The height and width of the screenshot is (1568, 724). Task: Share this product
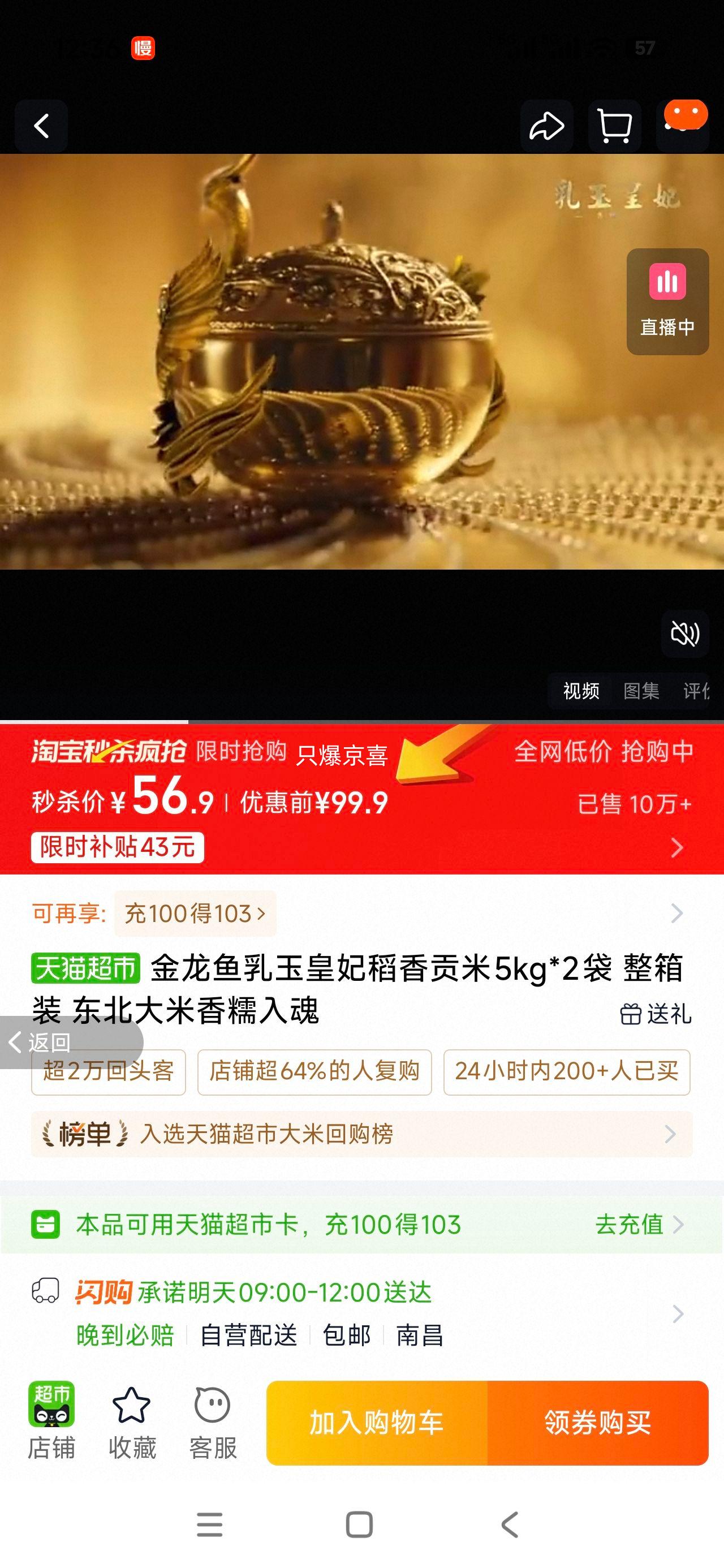(547, 127)
